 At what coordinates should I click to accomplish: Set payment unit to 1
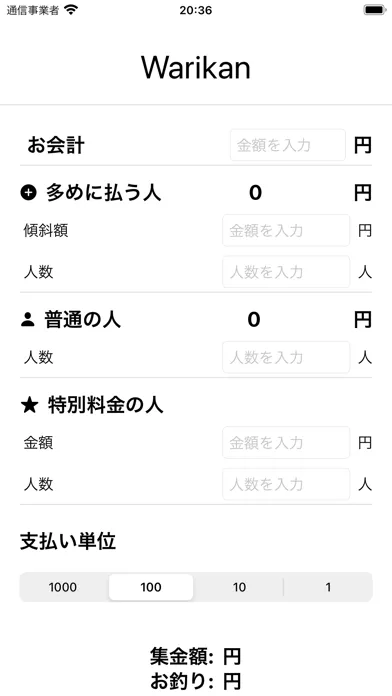coord(328,587)
